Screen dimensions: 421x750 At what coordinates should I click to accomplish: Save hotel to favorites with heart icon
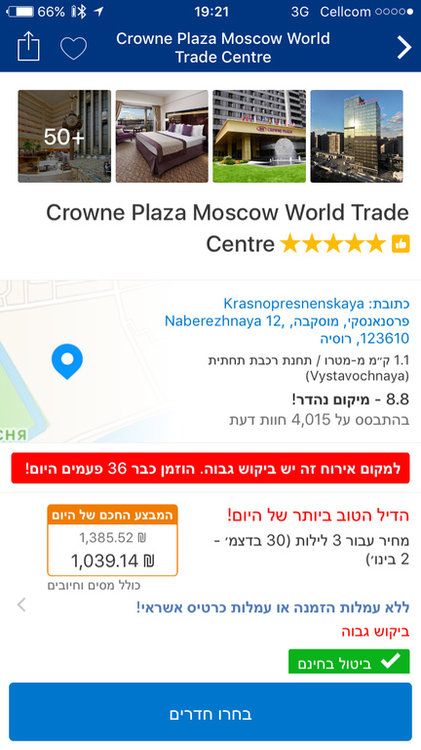73,48
